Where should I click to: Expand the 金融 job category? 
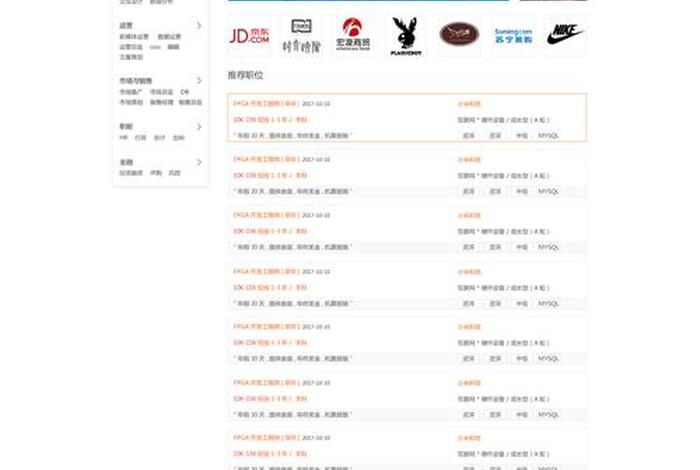point(199,162)
